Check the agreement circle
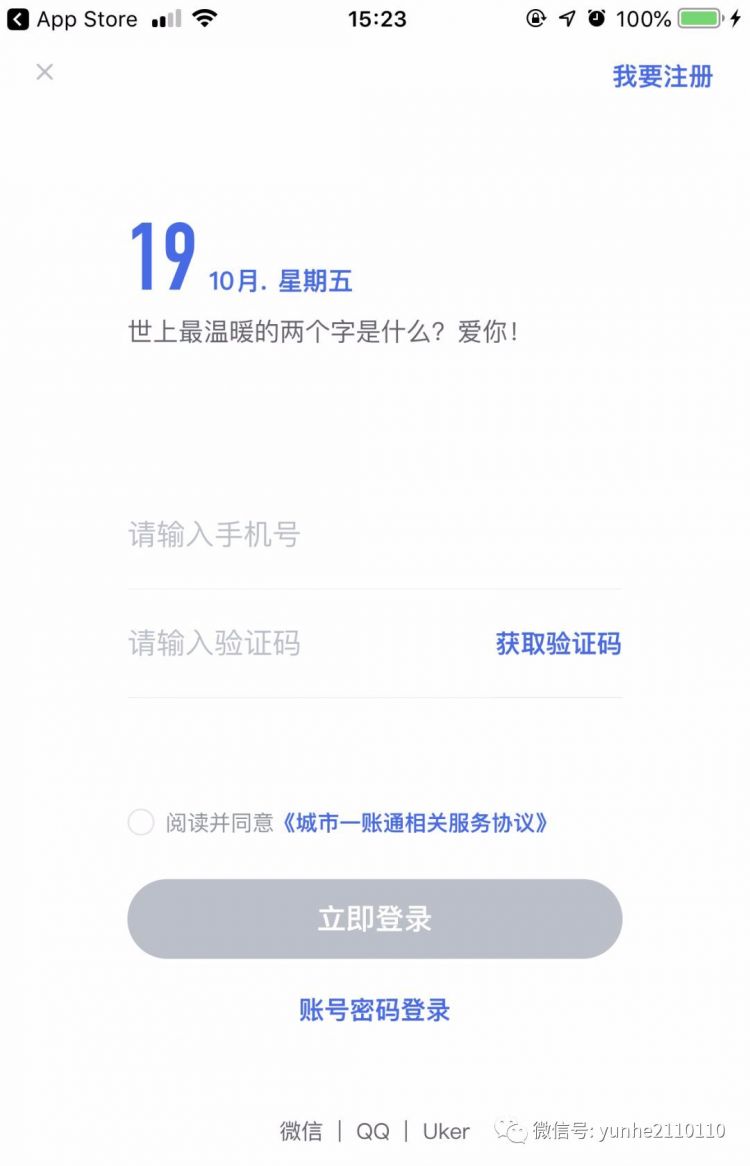Screen dimensions: 750x1166 pos(141,823)
